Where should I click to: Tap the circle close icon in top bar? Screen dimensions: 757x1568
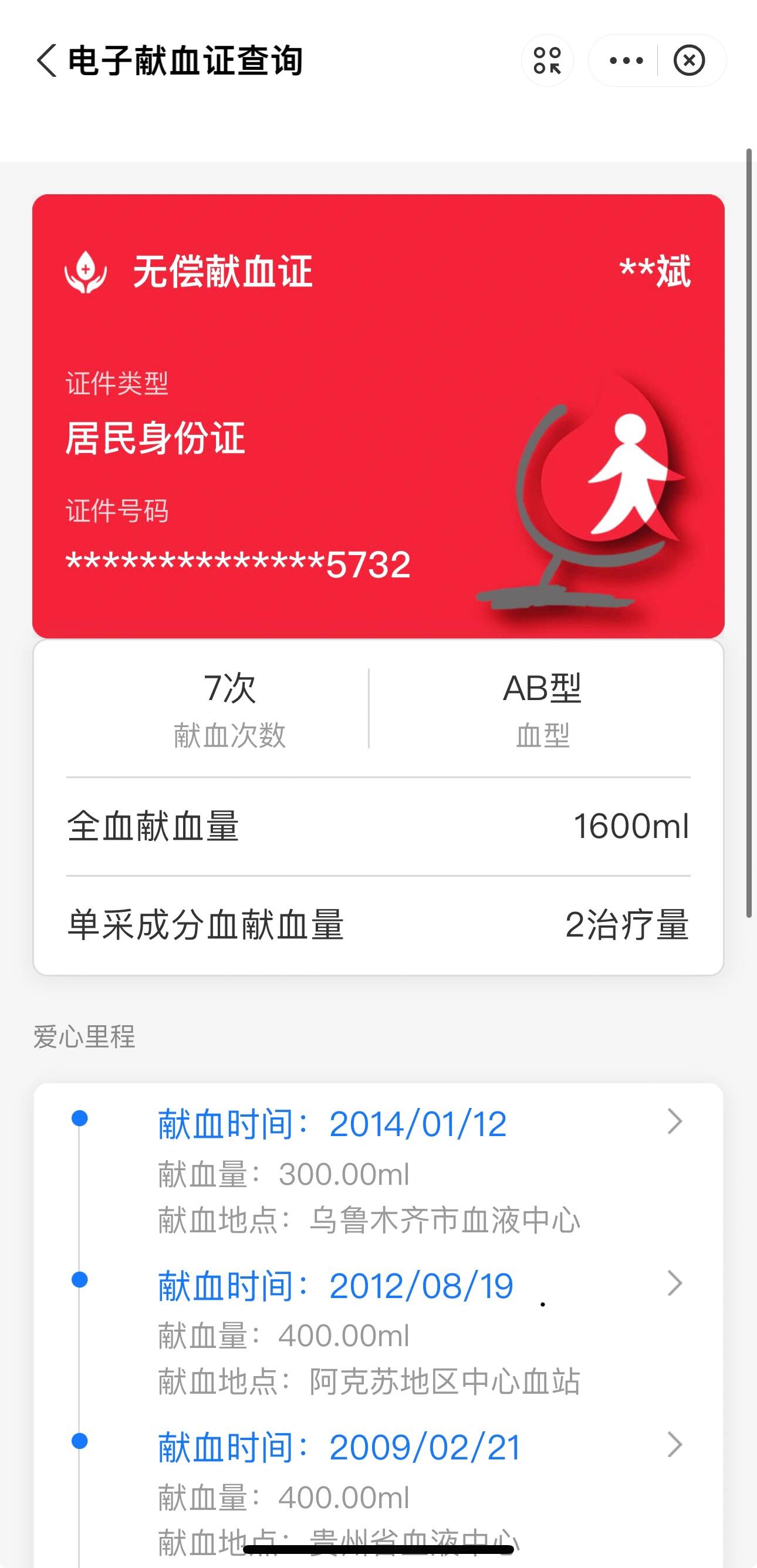pos(690,60)
